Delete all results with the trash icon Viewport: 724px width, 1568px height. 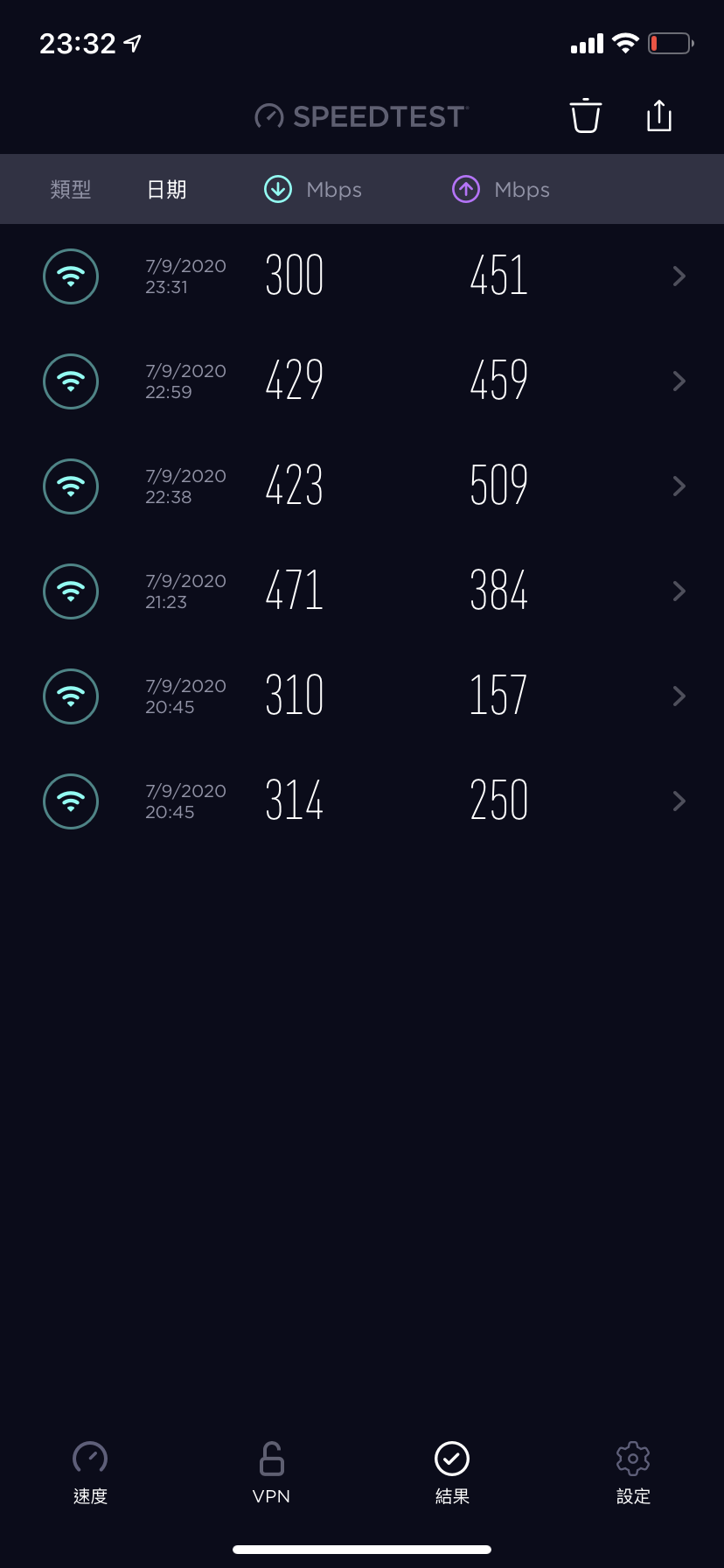point(585,115)
